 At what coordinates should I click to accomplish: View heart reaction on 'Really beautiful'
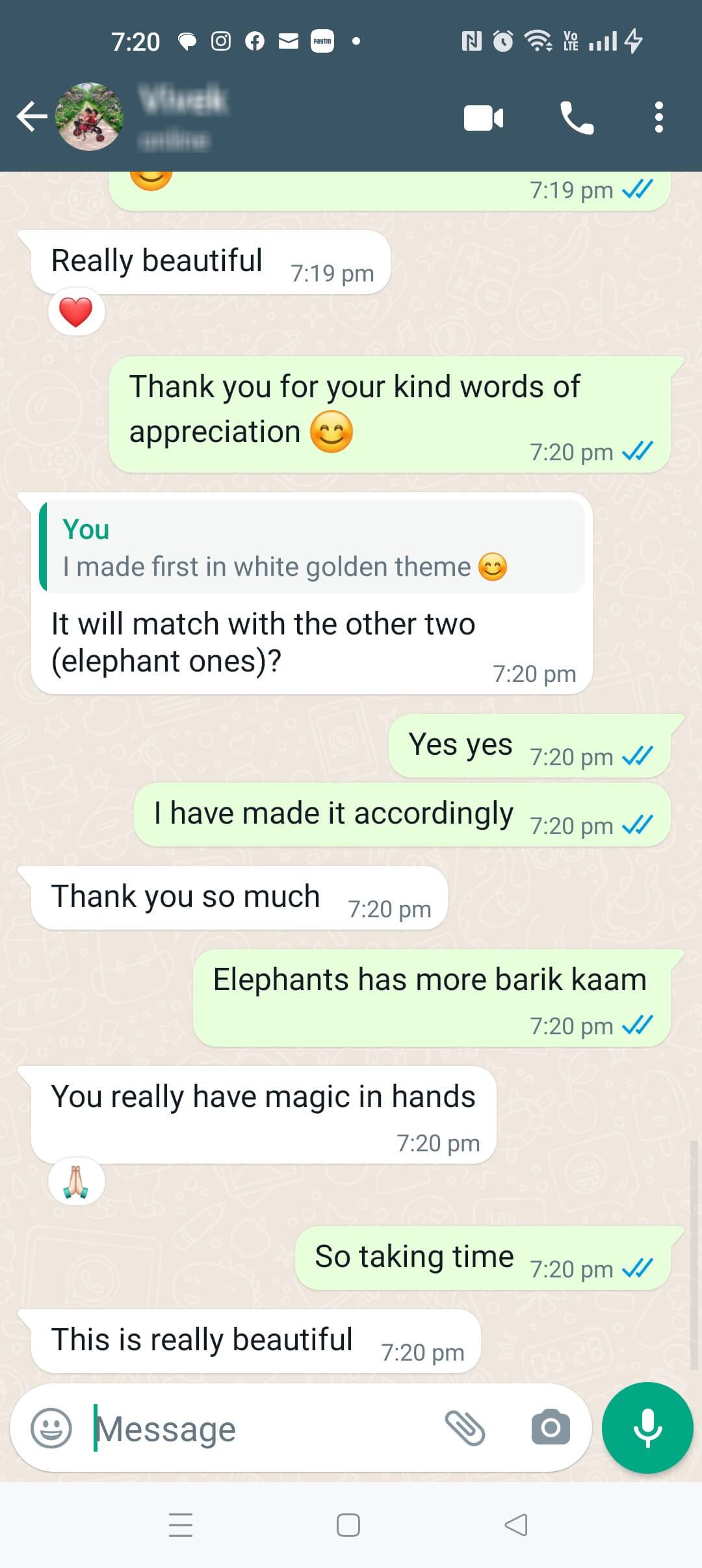[76, 313]
